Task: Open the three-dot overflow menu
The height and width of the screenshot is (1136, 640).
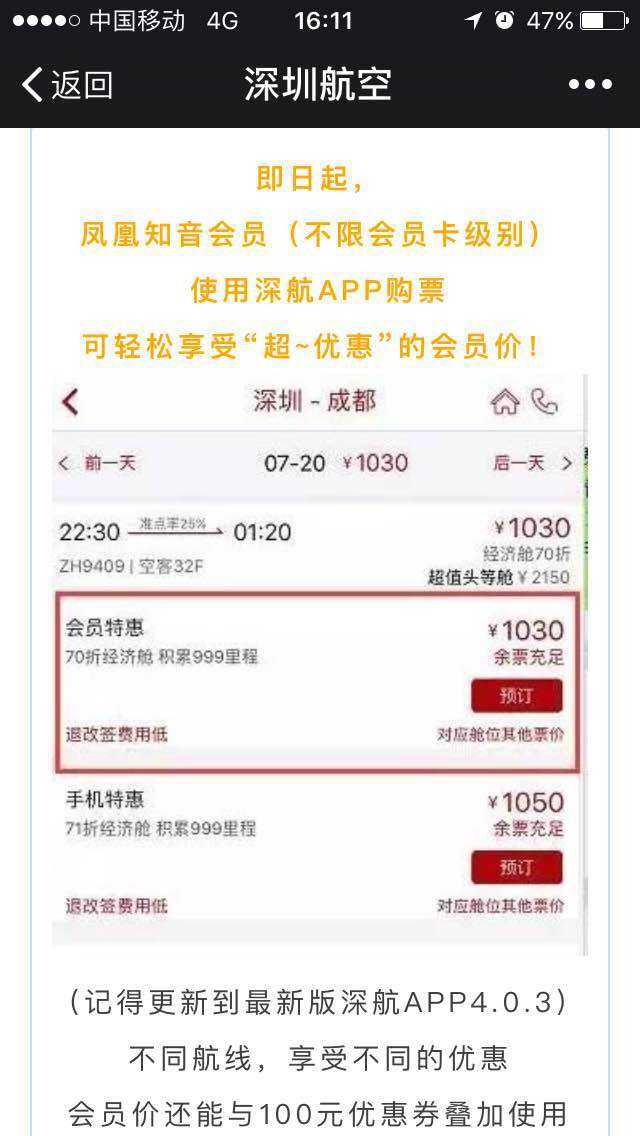Action: tap(590, 85)
